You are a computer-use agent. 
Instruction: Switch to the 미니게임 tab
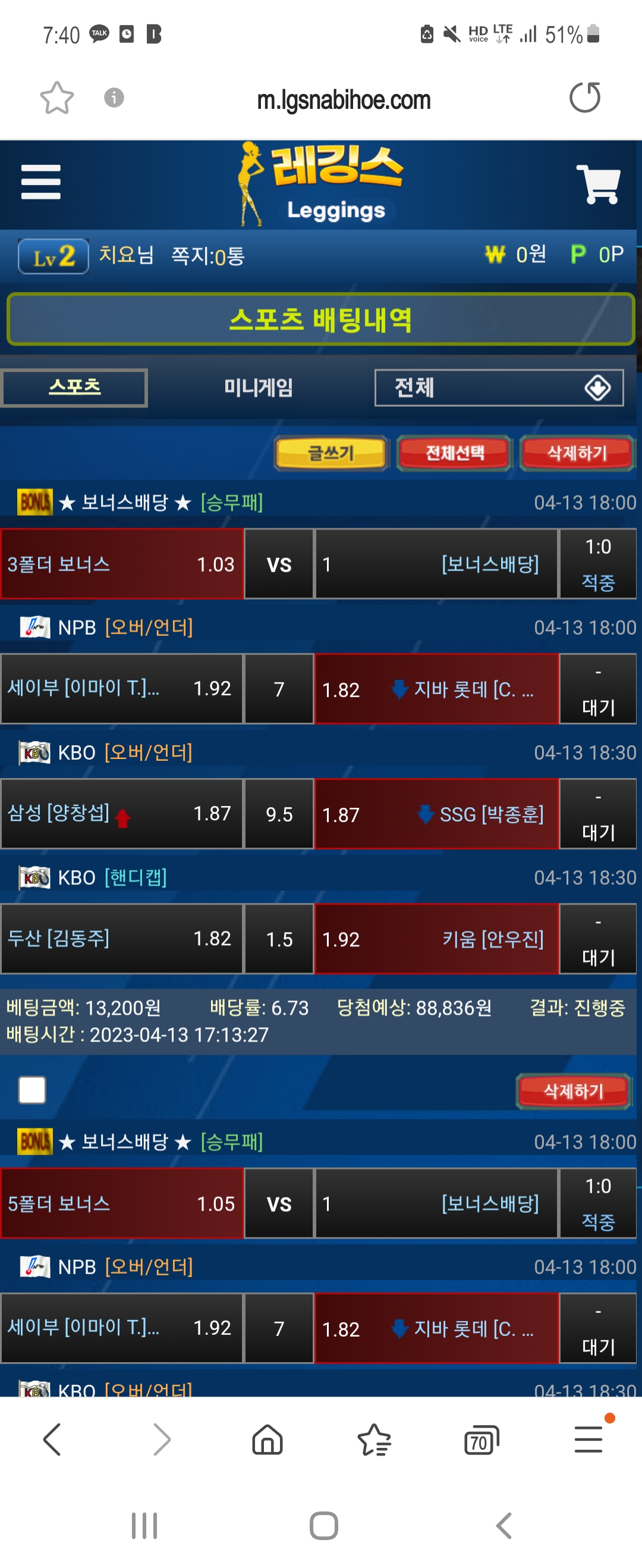pos(258,387)
